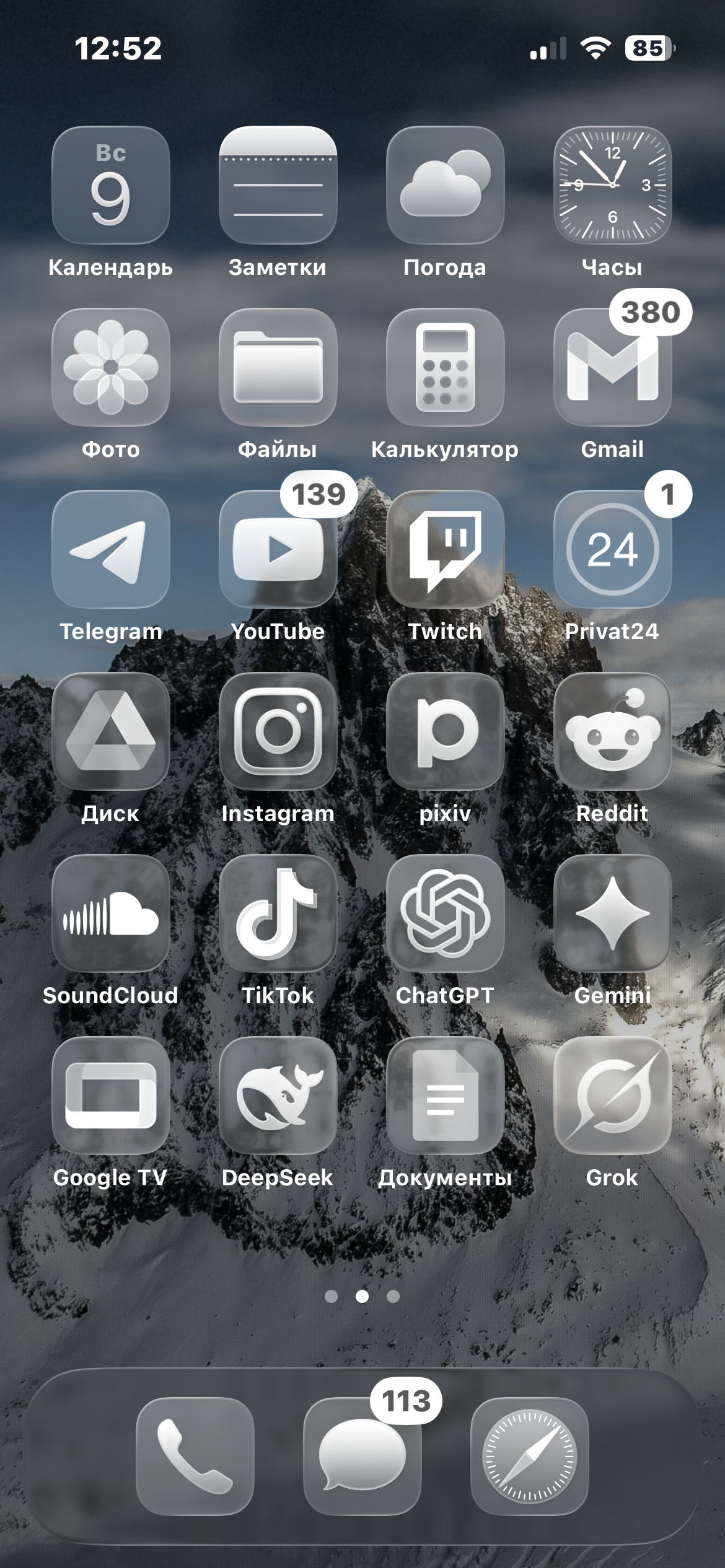This screenshot has height=1568, width=725.
Task: Launch Instagram
Action: (x=278, y=731)
